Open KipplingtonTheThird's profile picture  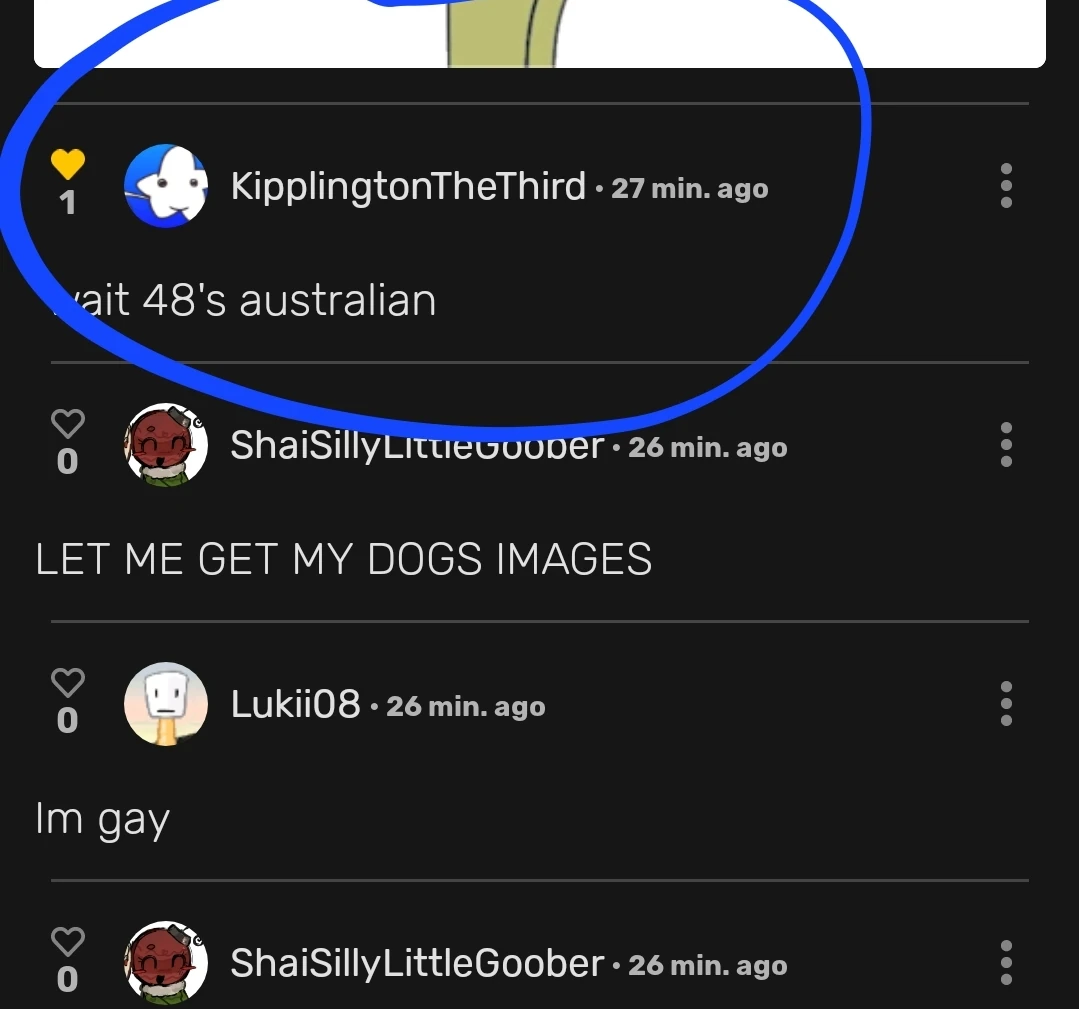click(165, 186)
